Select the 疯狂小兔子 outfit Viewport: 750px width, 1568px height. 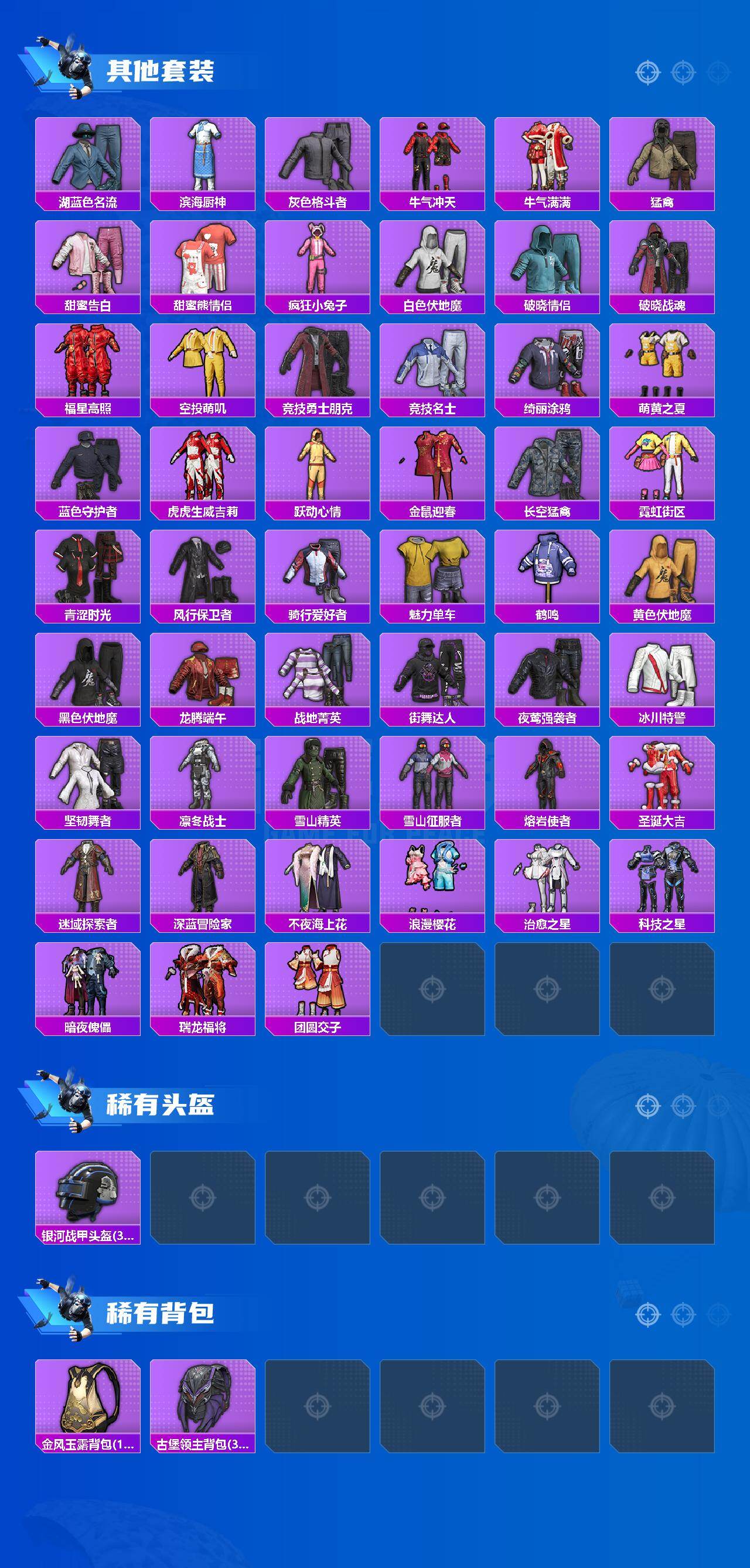[x=318, y=261]
